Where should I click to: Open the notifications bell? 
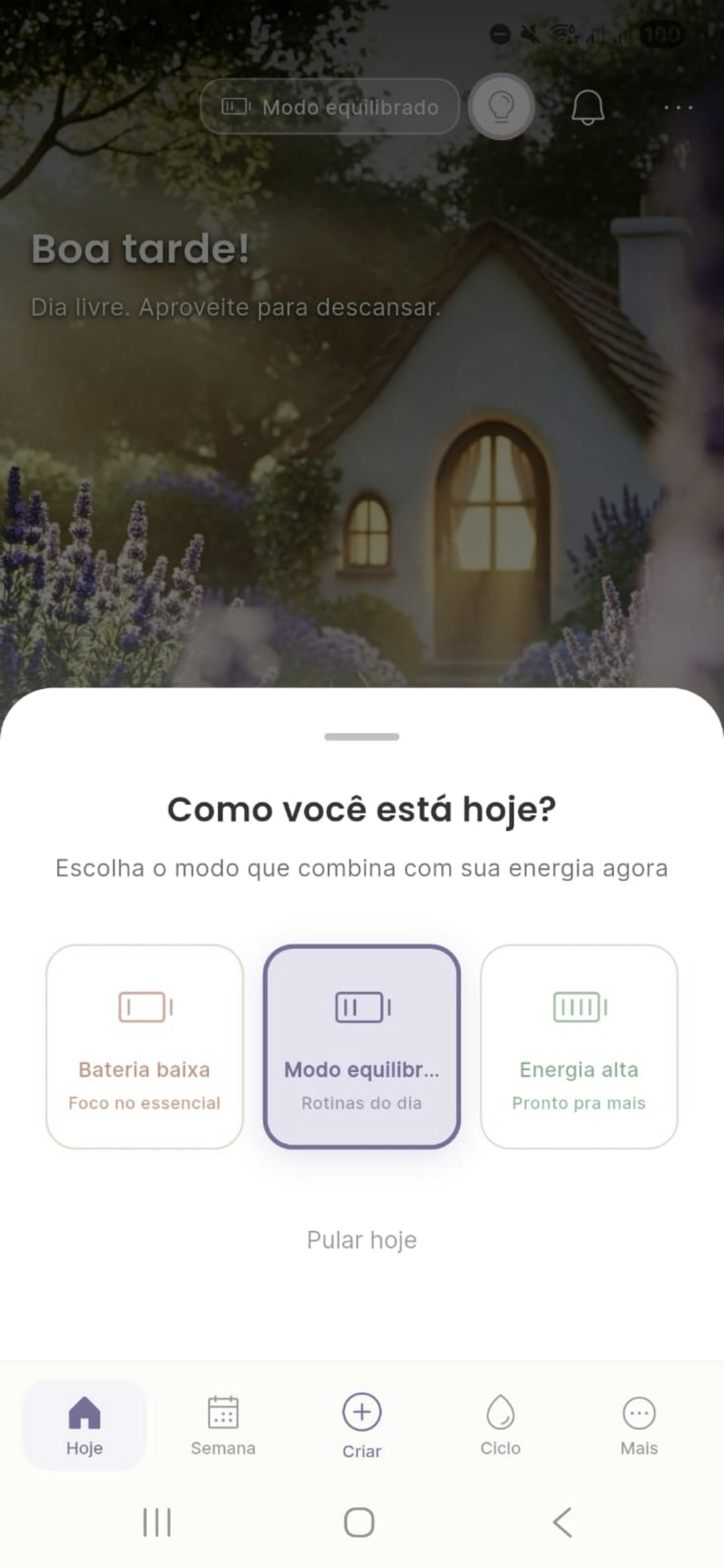[587, 107]
